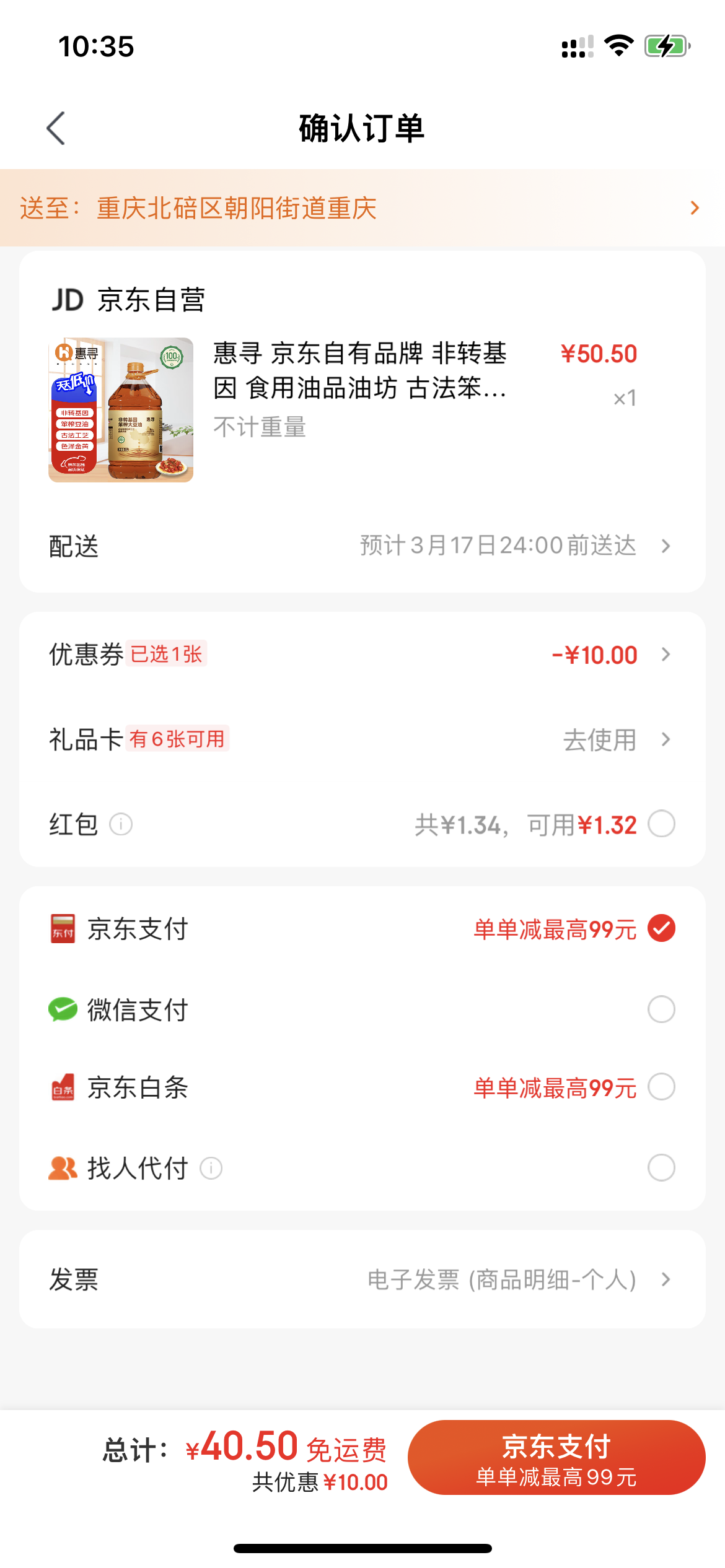Open the 惠寻 cooking oil product item
The image size is (725, 1568).
tap(362, 409)
